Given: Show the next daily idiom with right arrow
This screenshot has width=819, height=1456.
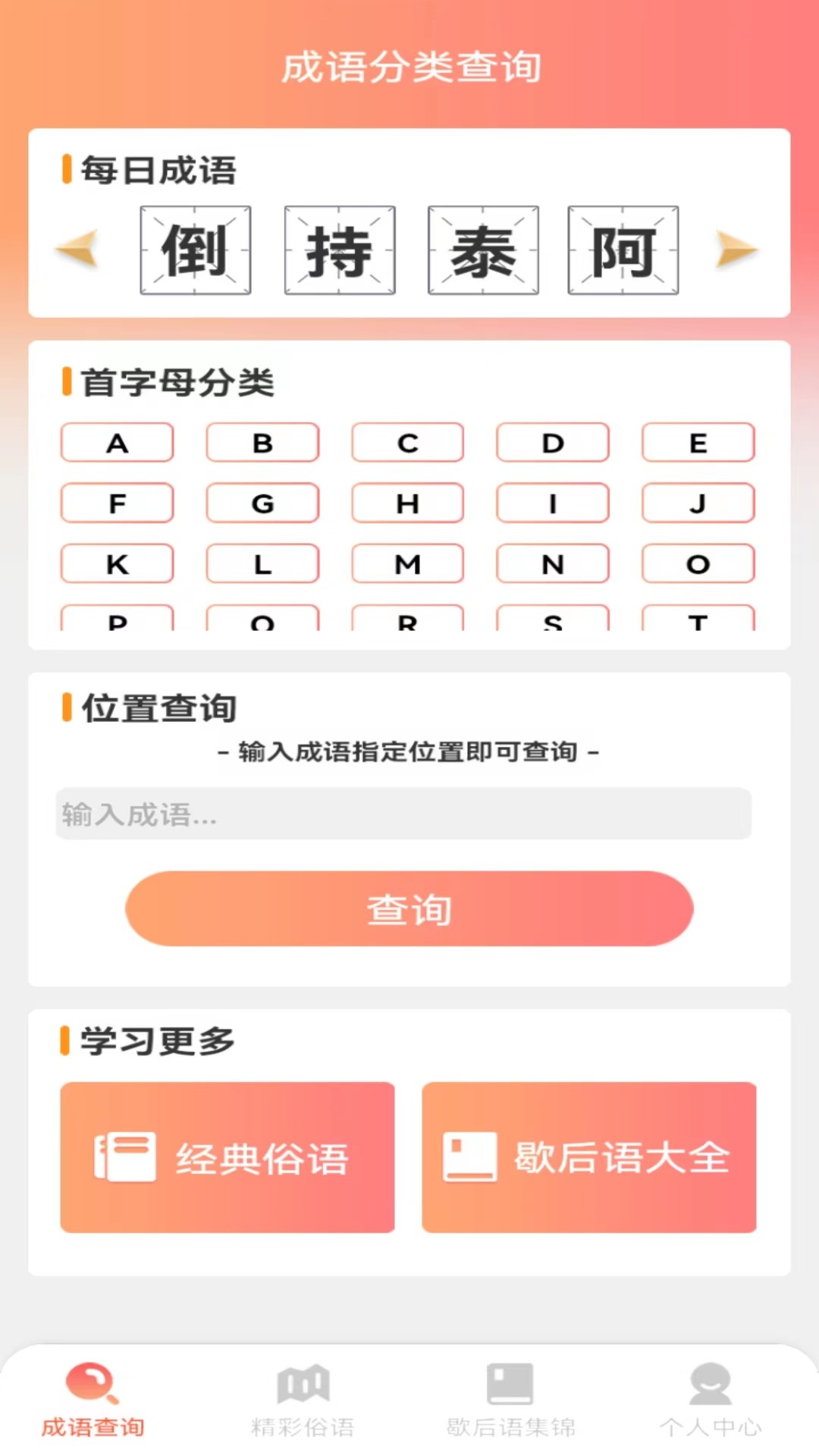Looking at the screenshot, I should (x=737, y=249).
